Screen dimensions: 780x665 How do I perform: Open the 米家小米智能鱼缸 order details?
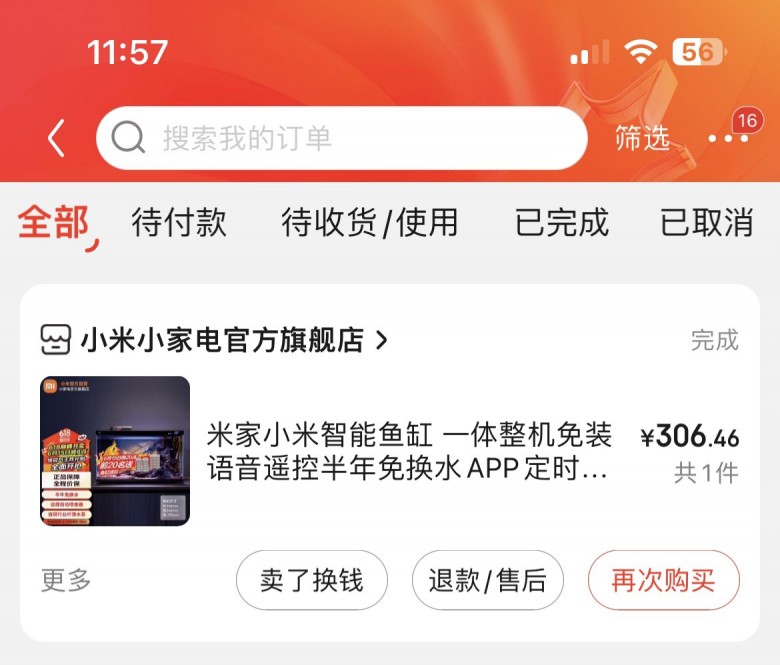click(408, 452)
